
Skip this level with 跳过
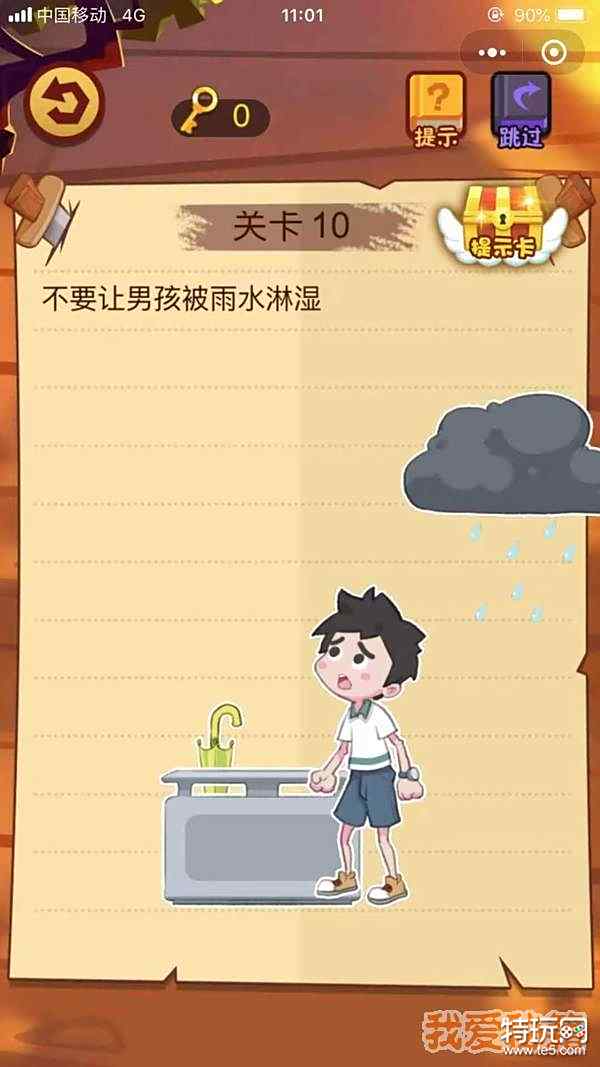tap(520, 110)
